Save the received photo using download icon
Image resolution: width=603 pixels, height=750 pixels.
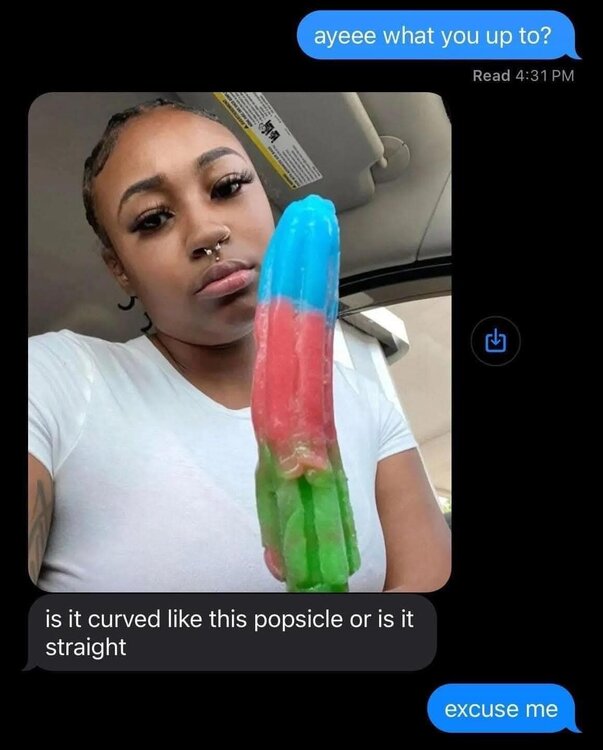point(495,342)
